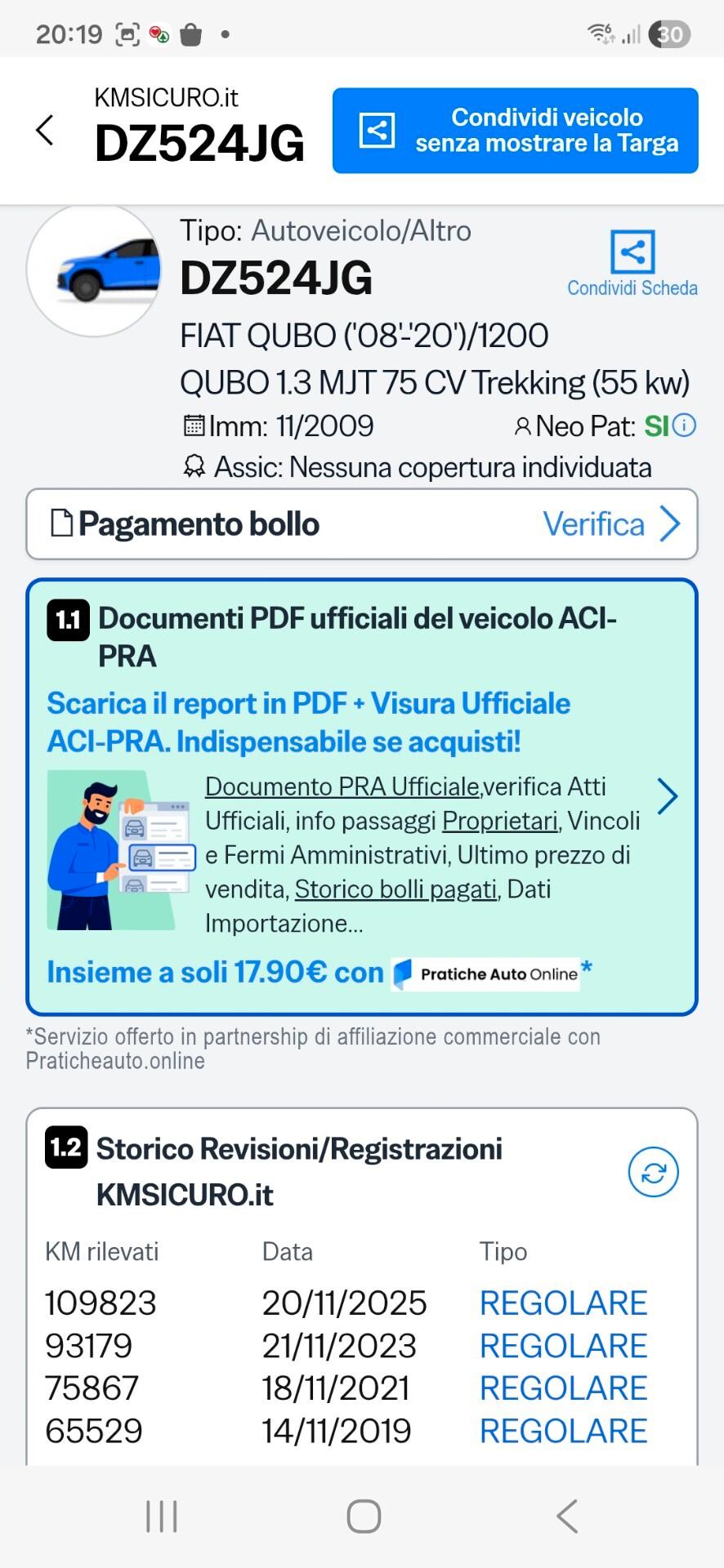Tap the Pratiche Auto Online logo
Viewport: 724px width, 1568px height.
(x=488, y=973)
